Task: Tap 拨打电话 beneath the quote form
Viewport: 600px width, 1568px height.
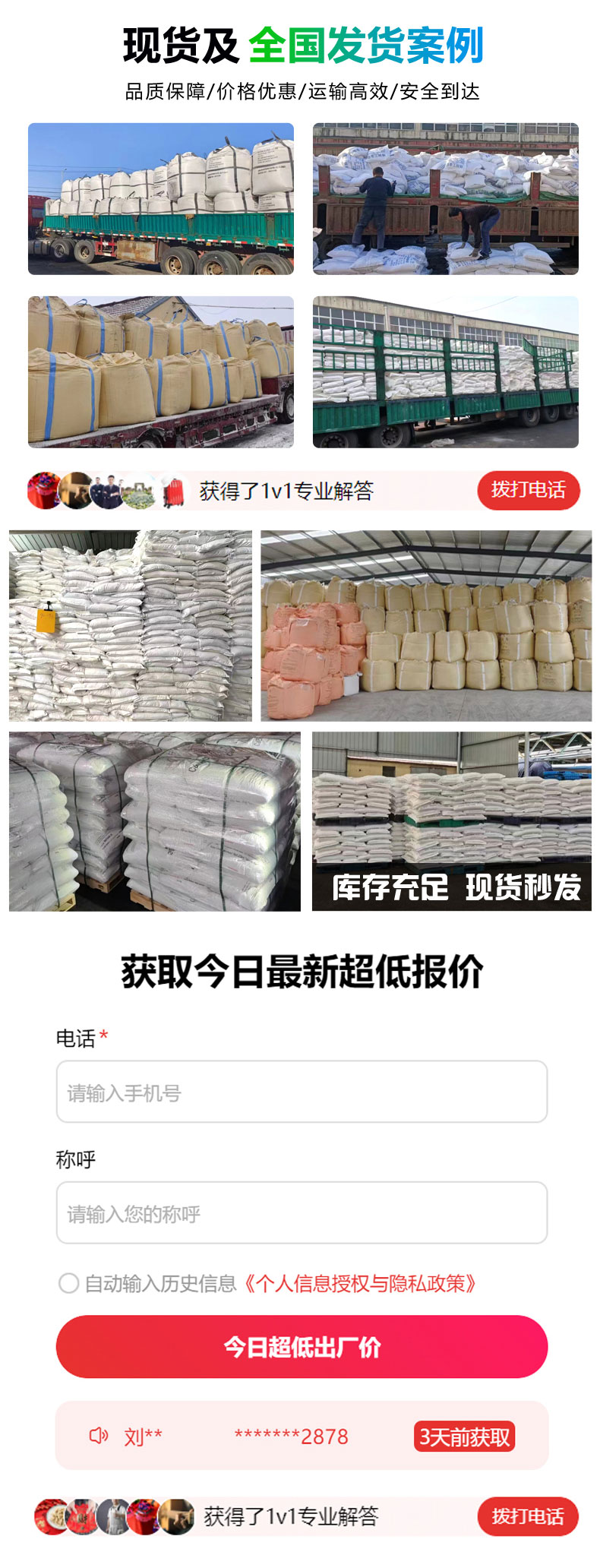Action: point(528,1516)
